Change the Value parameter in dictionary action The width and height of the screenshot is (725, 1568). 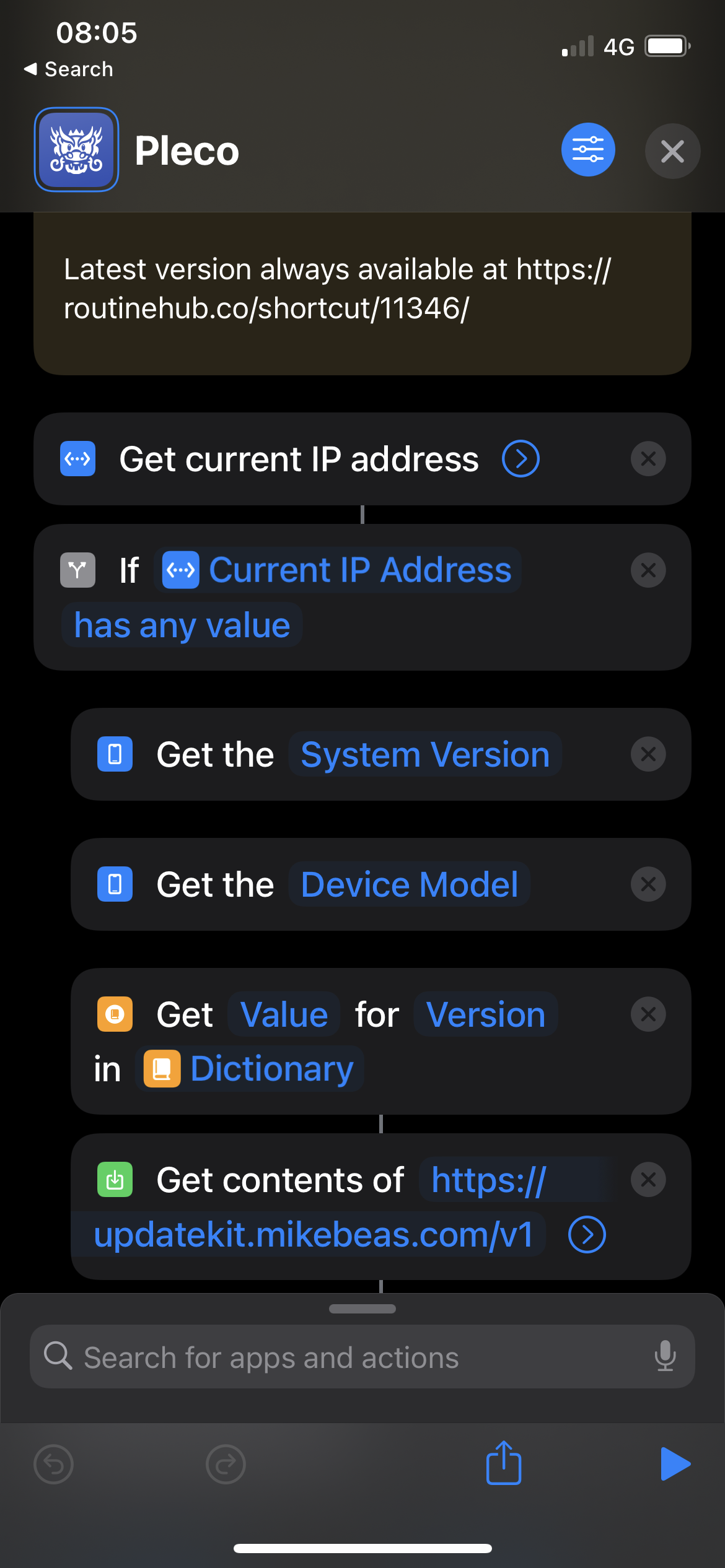284,1014
